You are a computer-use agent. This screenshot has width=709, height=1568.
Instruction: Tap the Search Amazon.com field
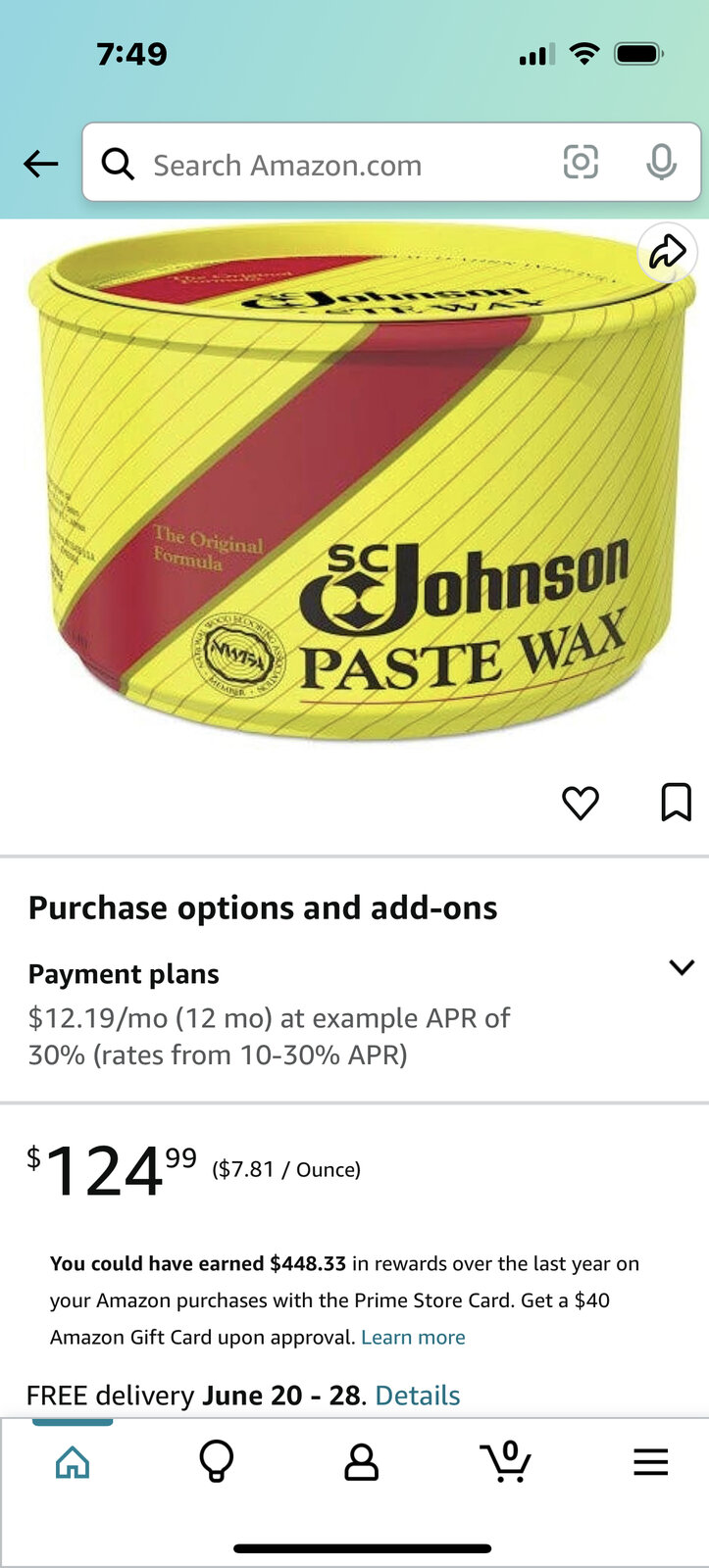coord(333,165)
